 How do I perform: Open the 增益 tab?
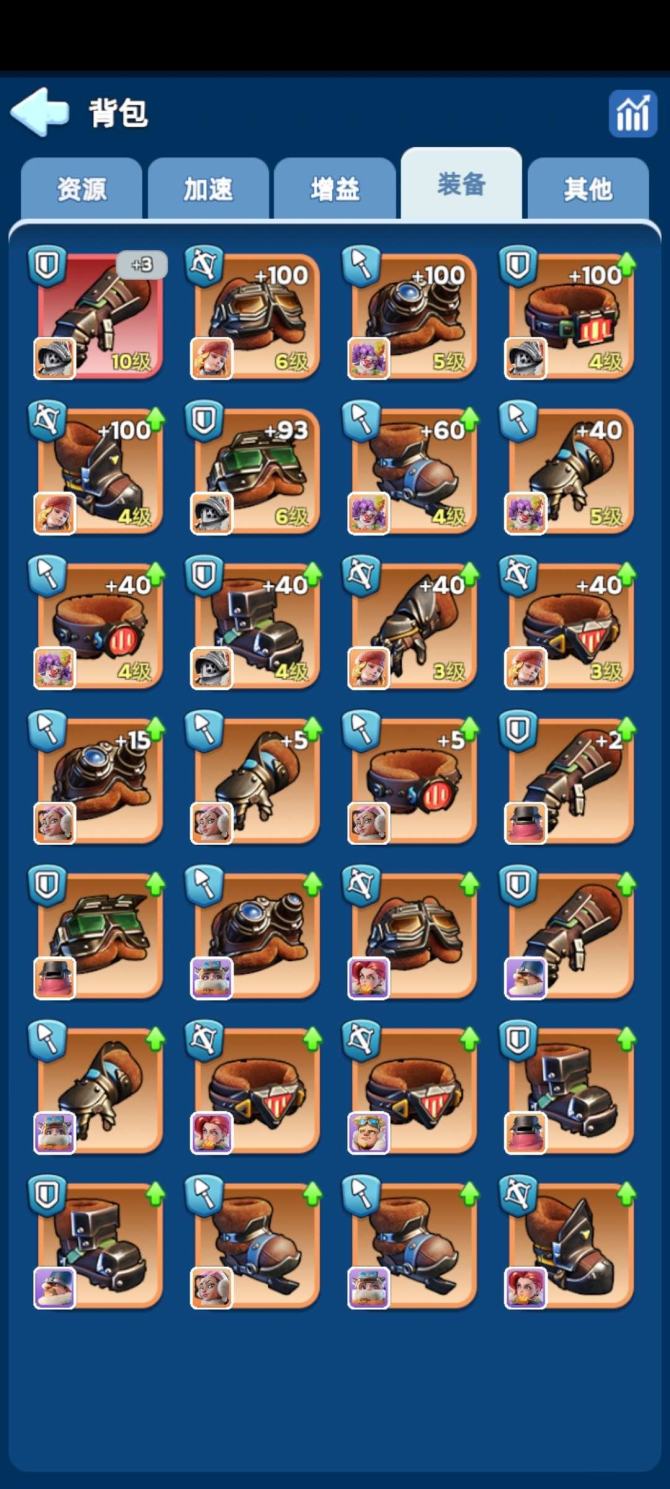[335, 189]
